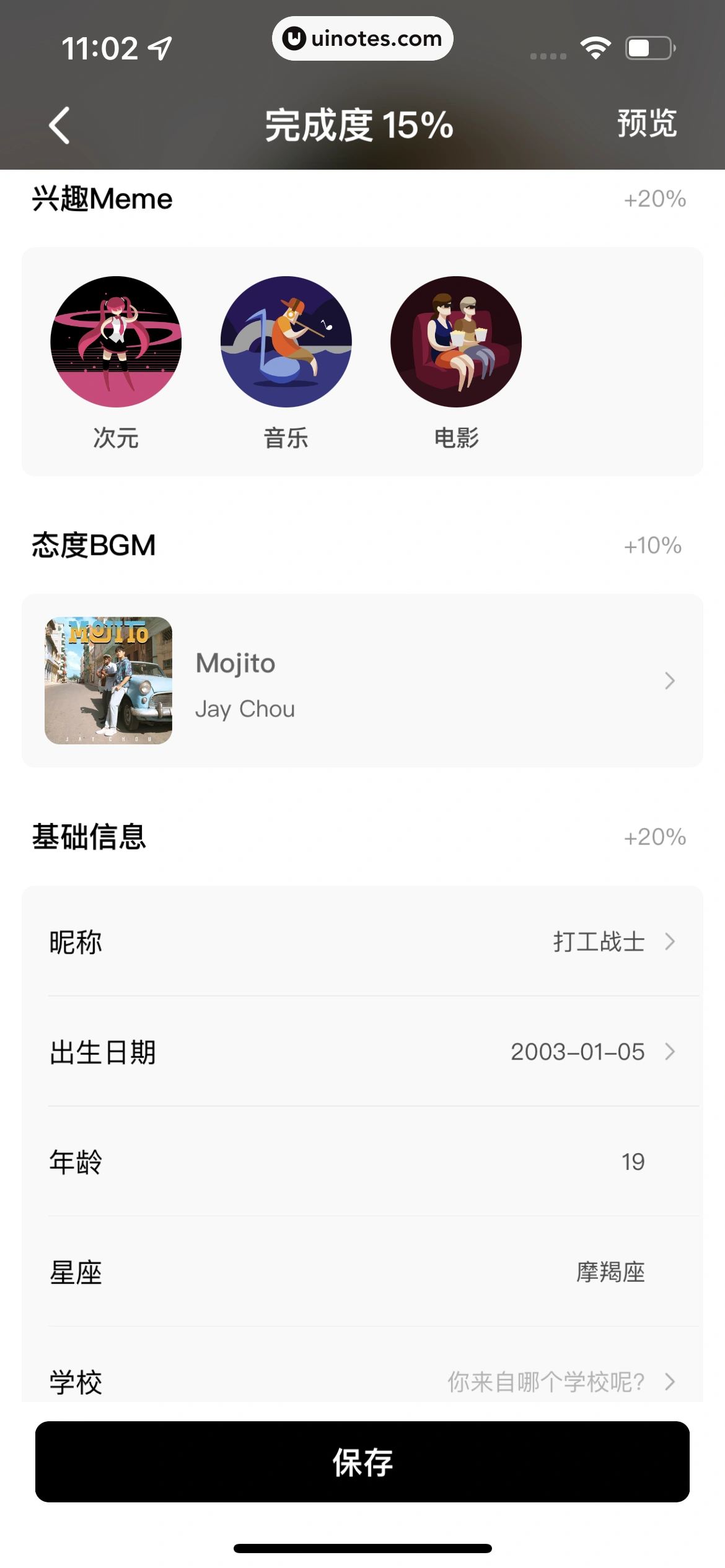Open the 出生日期 date selector chevron
Image resolution: width=725 pixels, height=1568 pixels.
click(x=670, y=1052)
